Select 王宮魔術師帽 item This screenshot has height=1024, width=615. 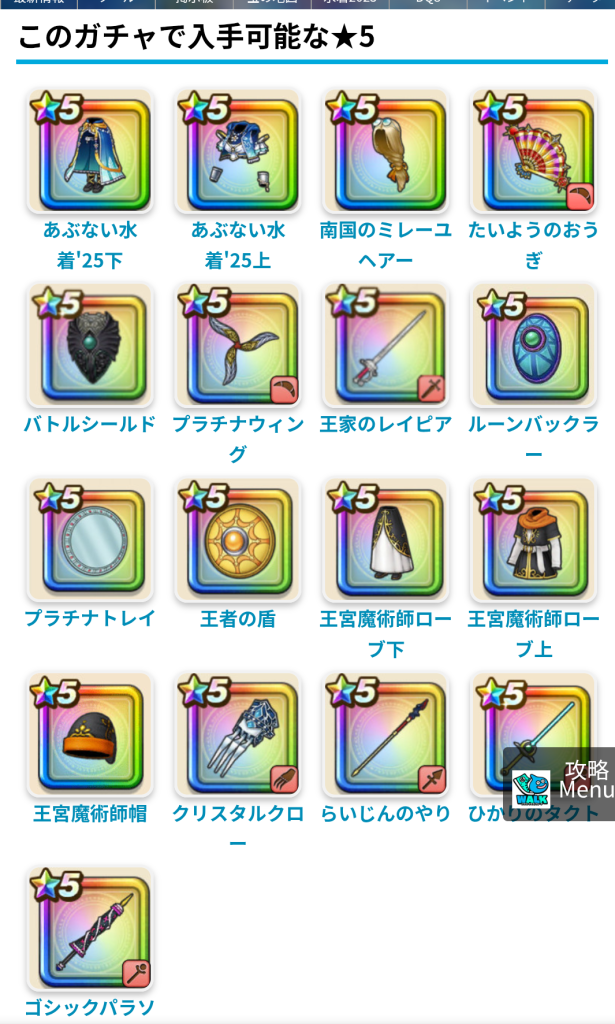(x=90, y=735)
